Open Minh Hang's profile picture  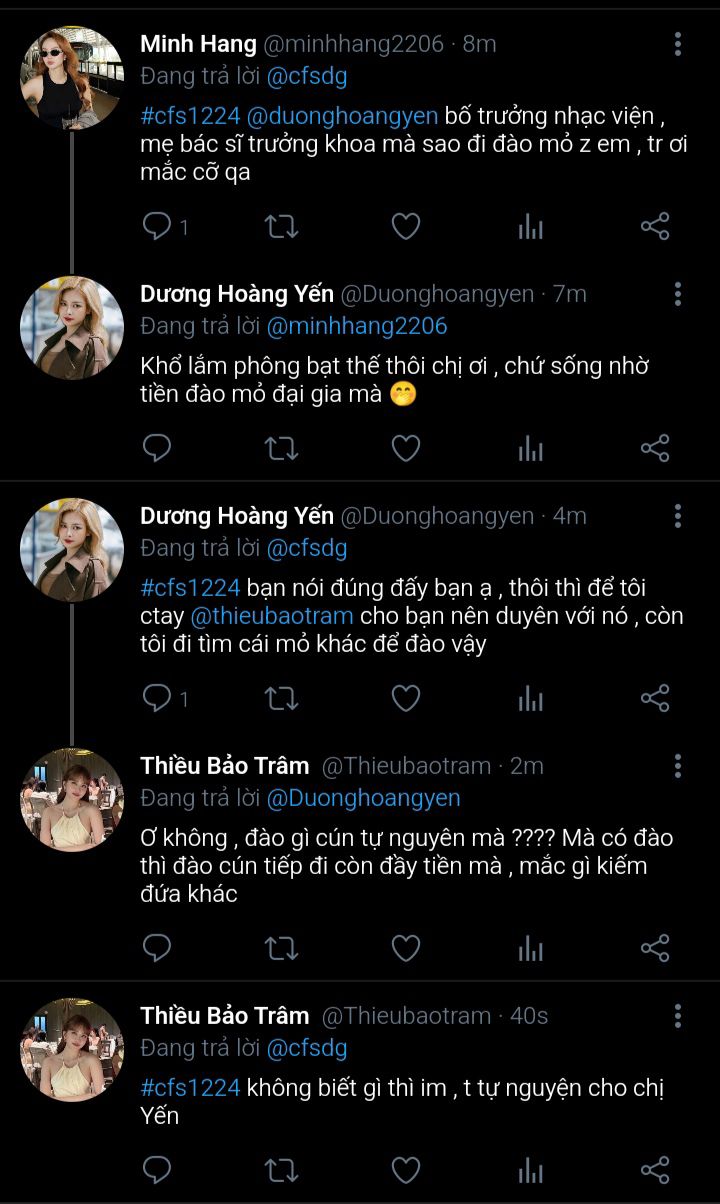click(x=72, y=78)
